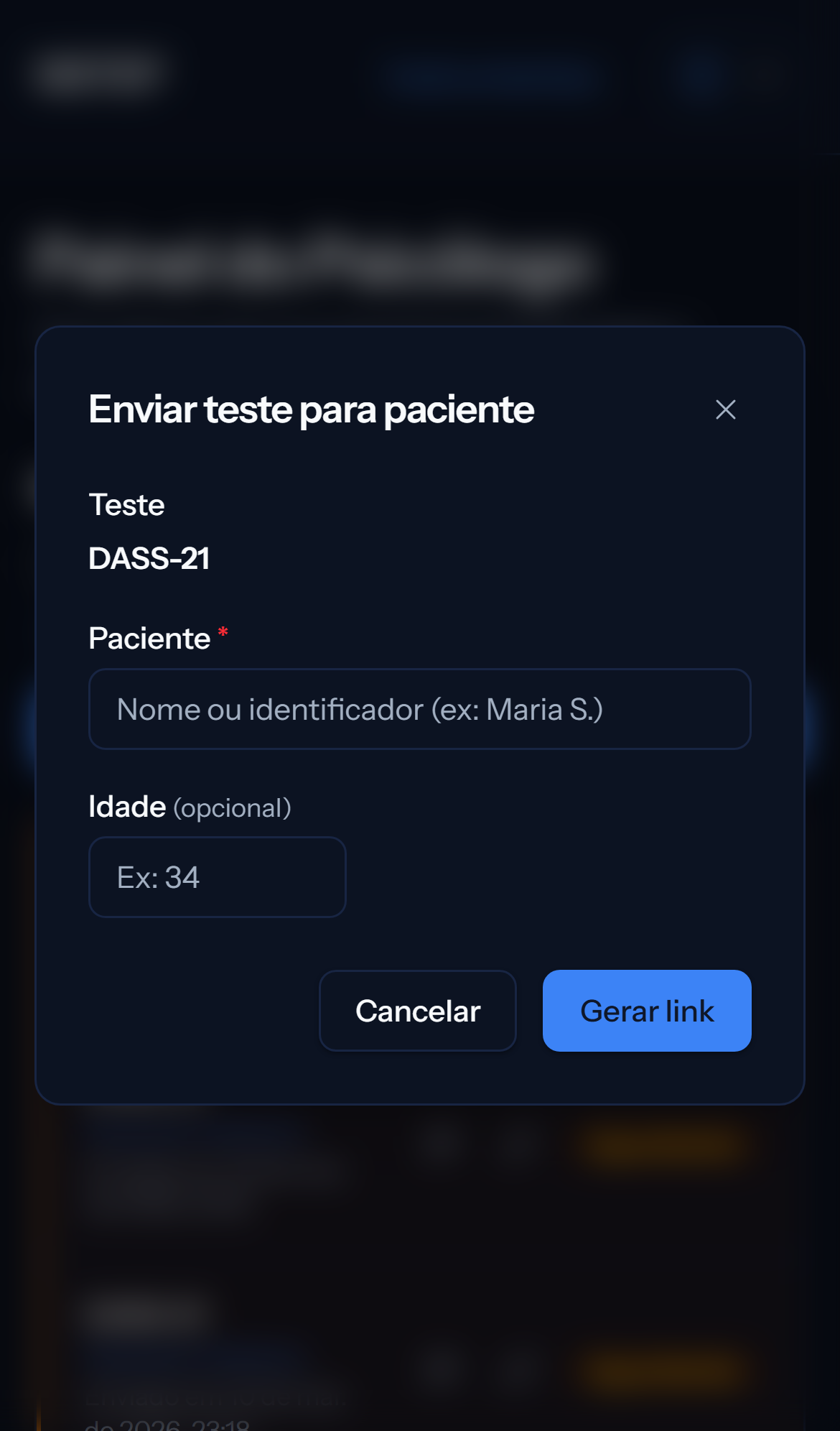This screenshot has height=1431, width=840.
Task: Close the Enviar teste para paciente dialog
Action: [x=725, y=409]
